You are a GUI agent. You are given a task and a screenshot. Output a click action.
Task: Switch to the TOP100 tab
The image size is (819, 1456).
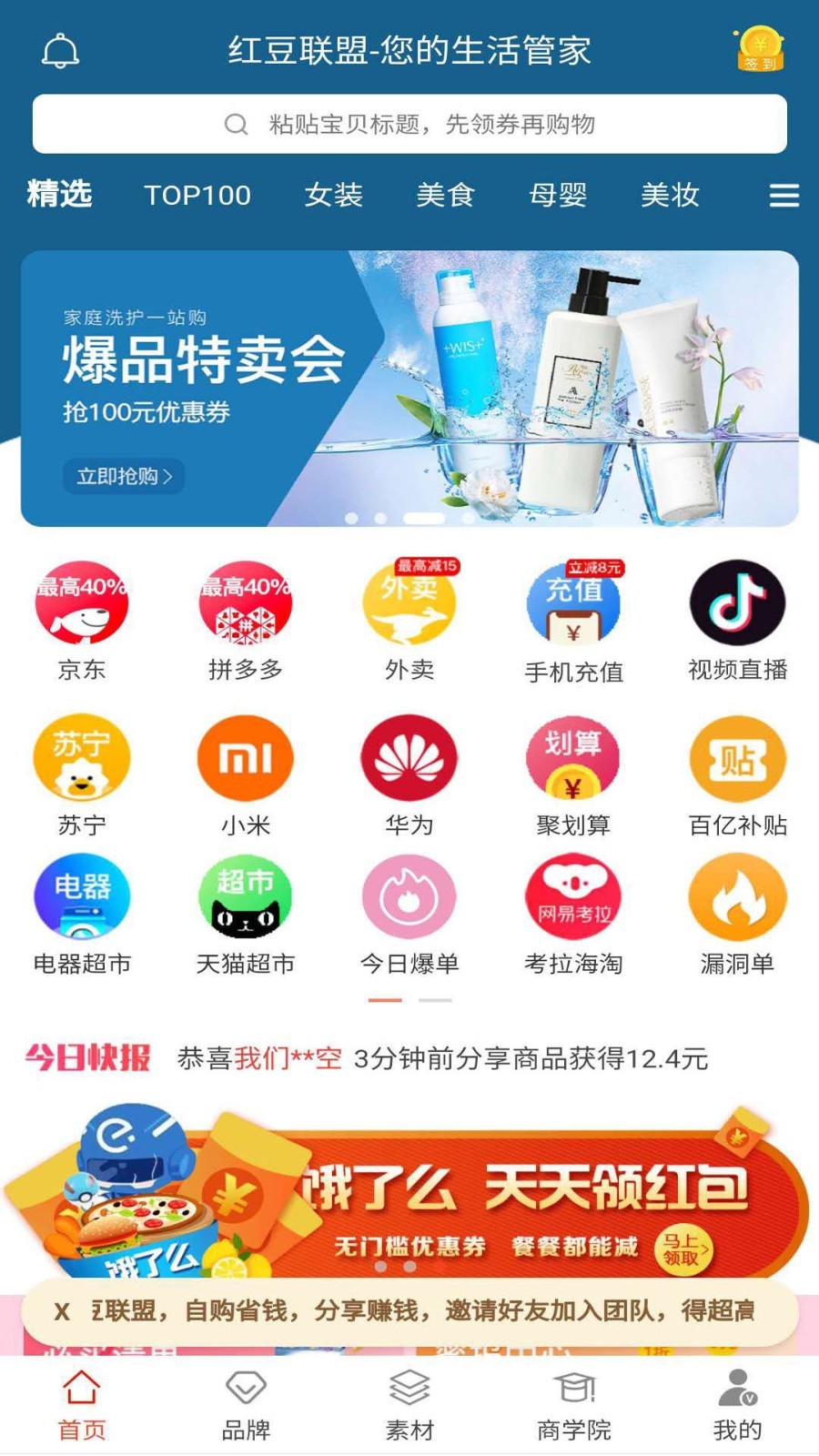point(197,195)
